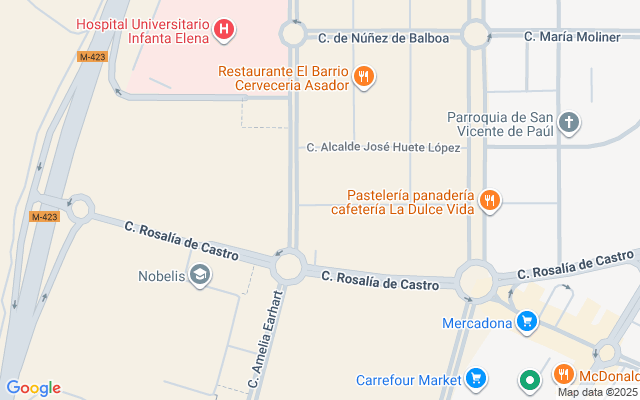Tap the Carrefour Market pin
Image resolution: width=640 pixels, height=400 pixels.
point(476,379)
